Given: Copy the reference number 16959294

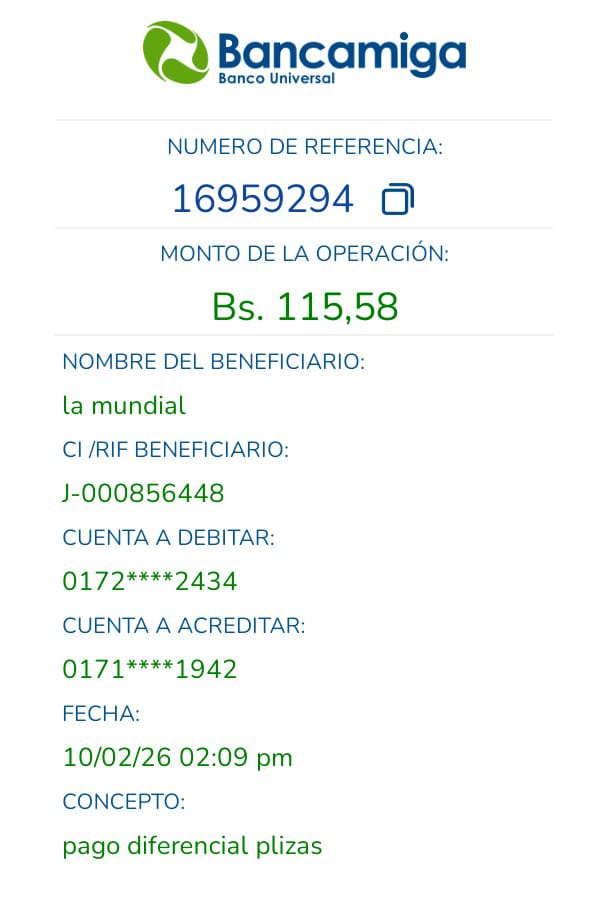Looking at the screenshot, I should tap(397, 200).
